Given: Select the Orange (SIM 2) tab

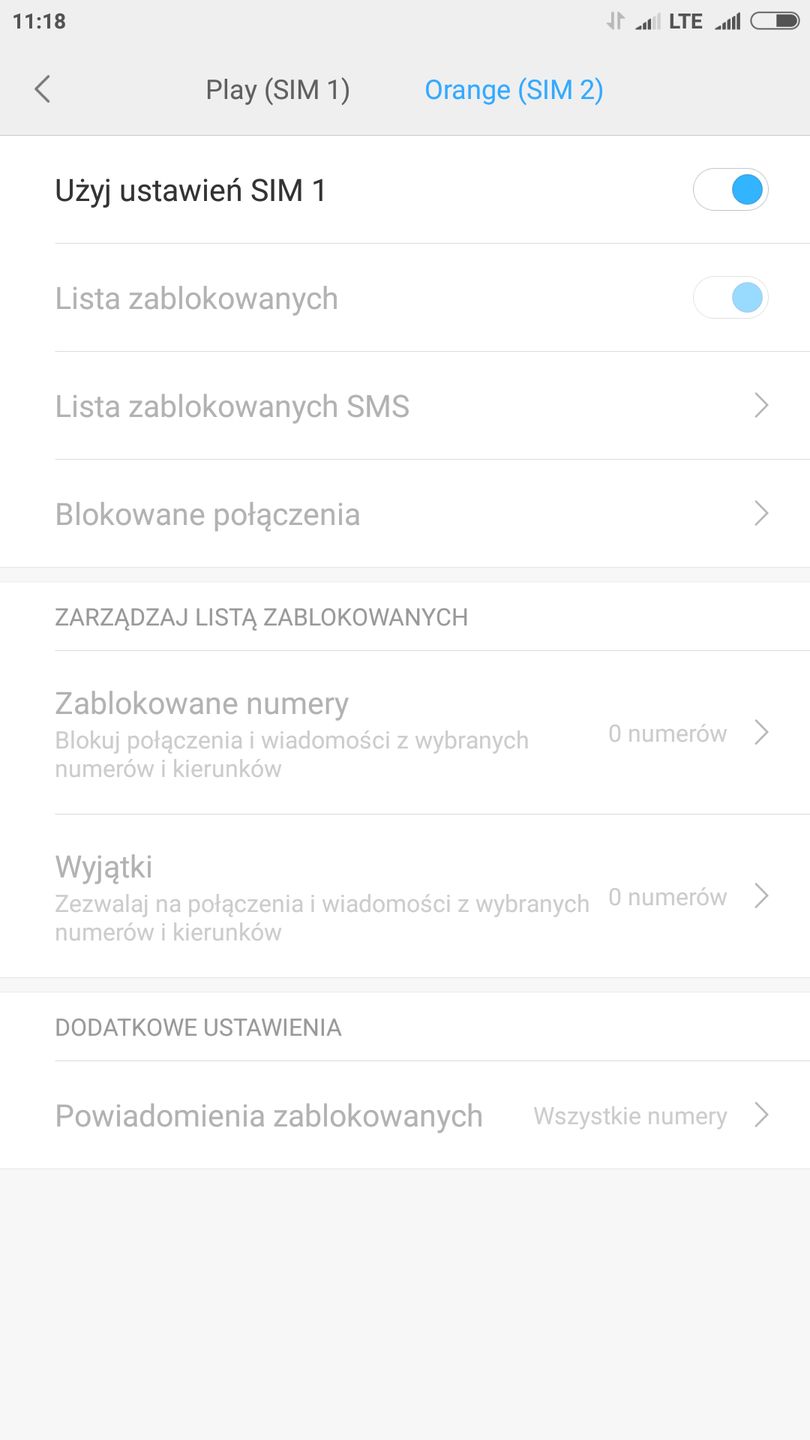Looking at the screenshot, I should point(514,89).
